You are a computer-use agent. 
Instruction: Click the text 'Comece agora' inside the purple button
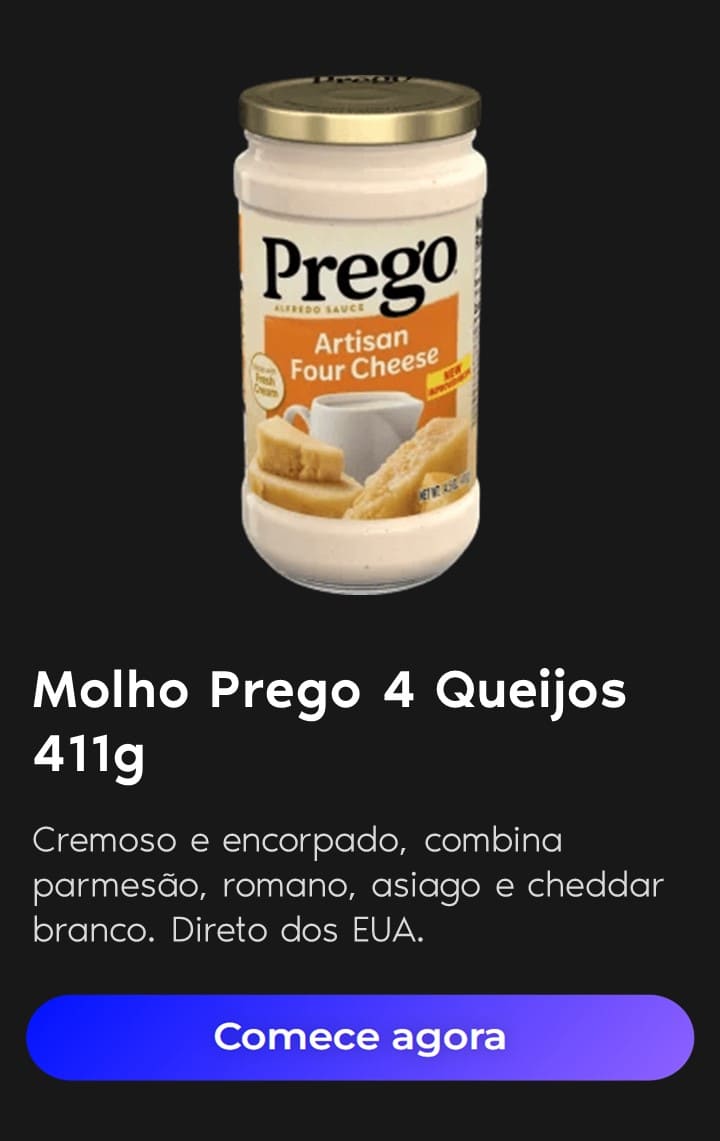(x=360, y=1038)
